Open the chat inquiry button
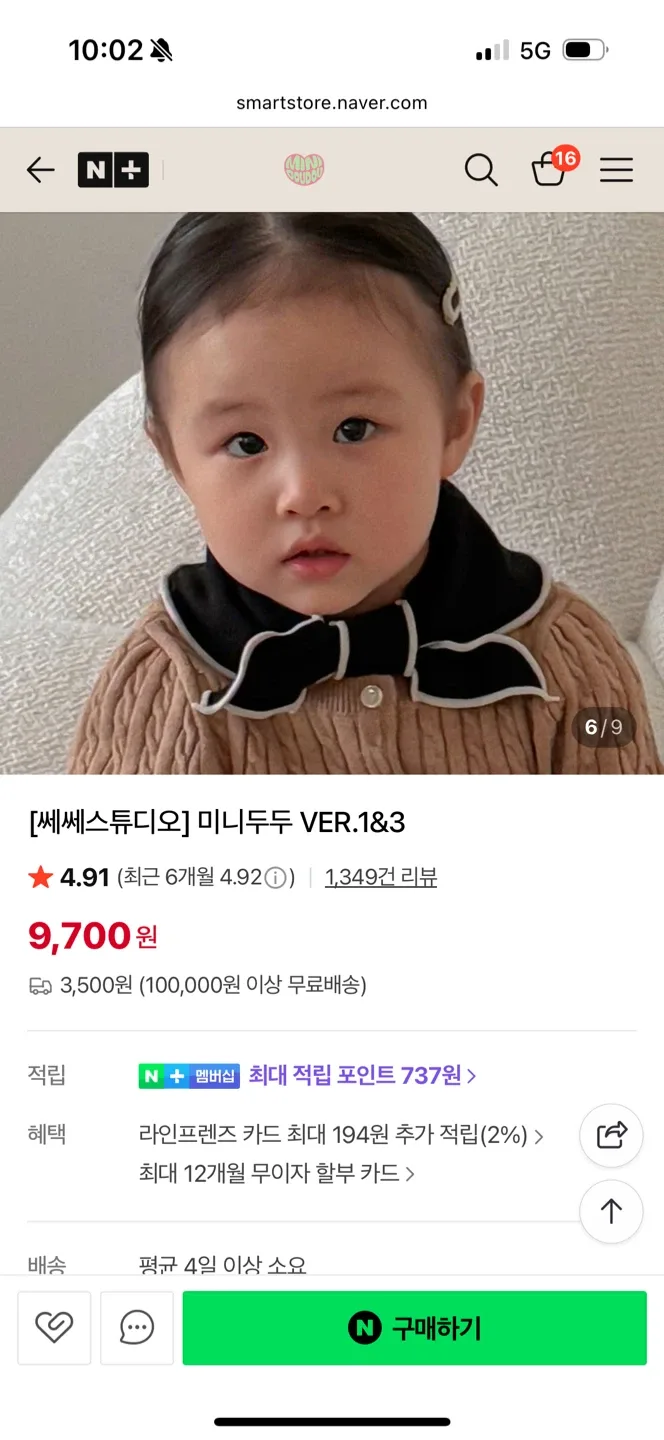 coord(137,1328)
